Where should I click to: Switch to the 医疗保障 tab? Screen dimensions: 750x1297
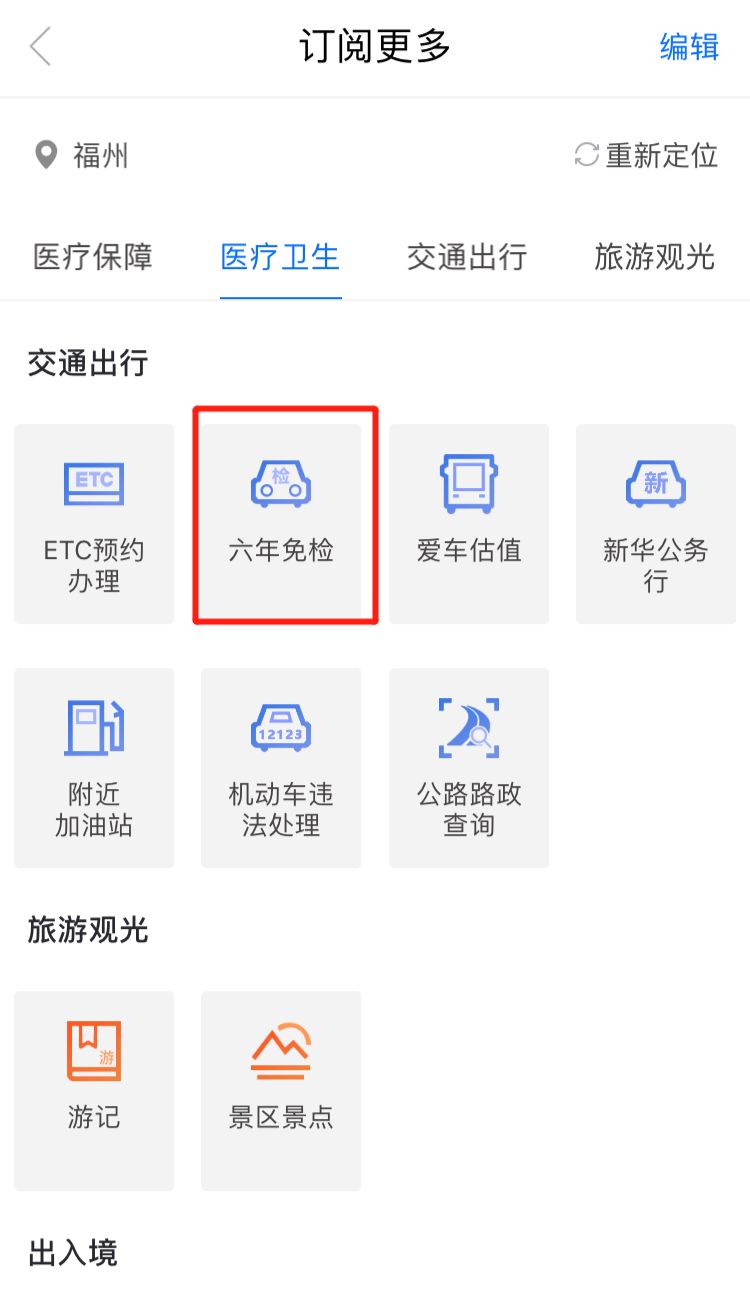pos(93,257)
